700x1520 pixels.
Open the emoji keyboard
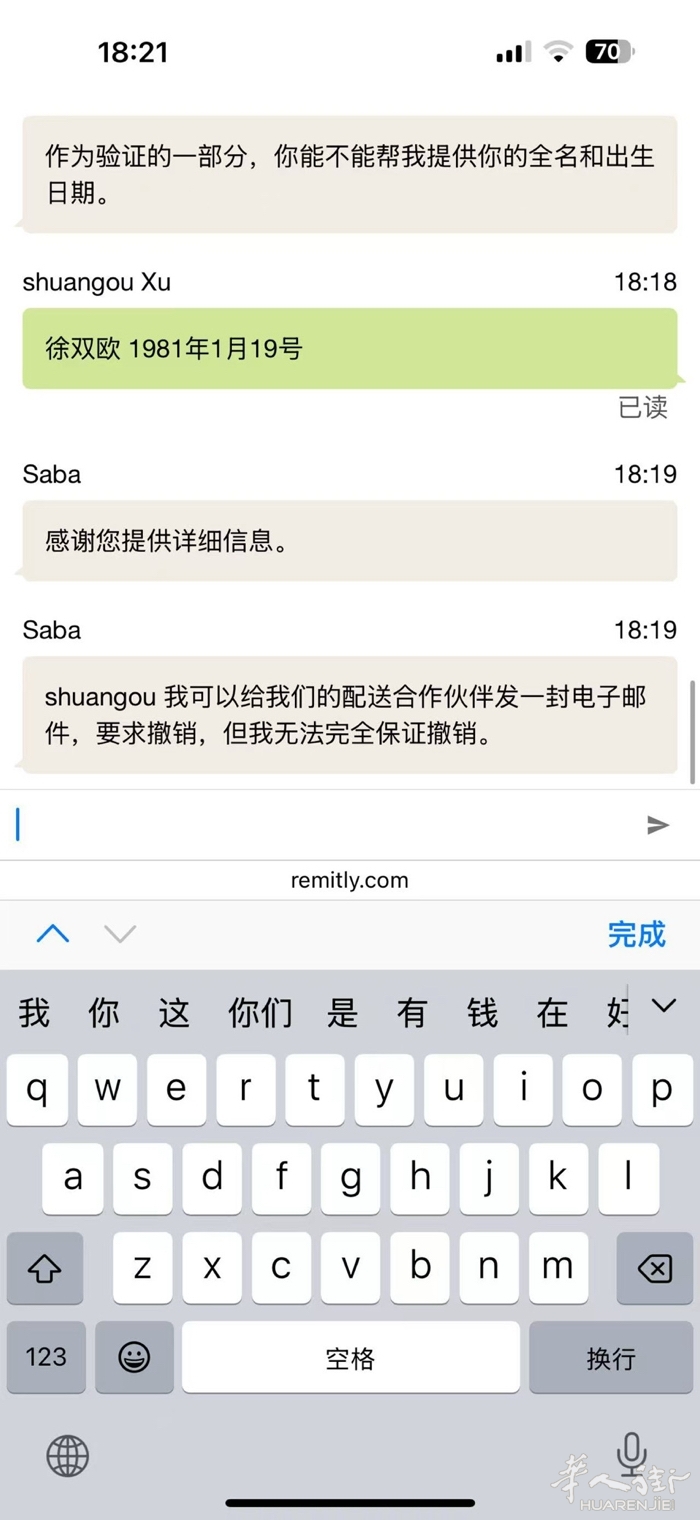134,1357
